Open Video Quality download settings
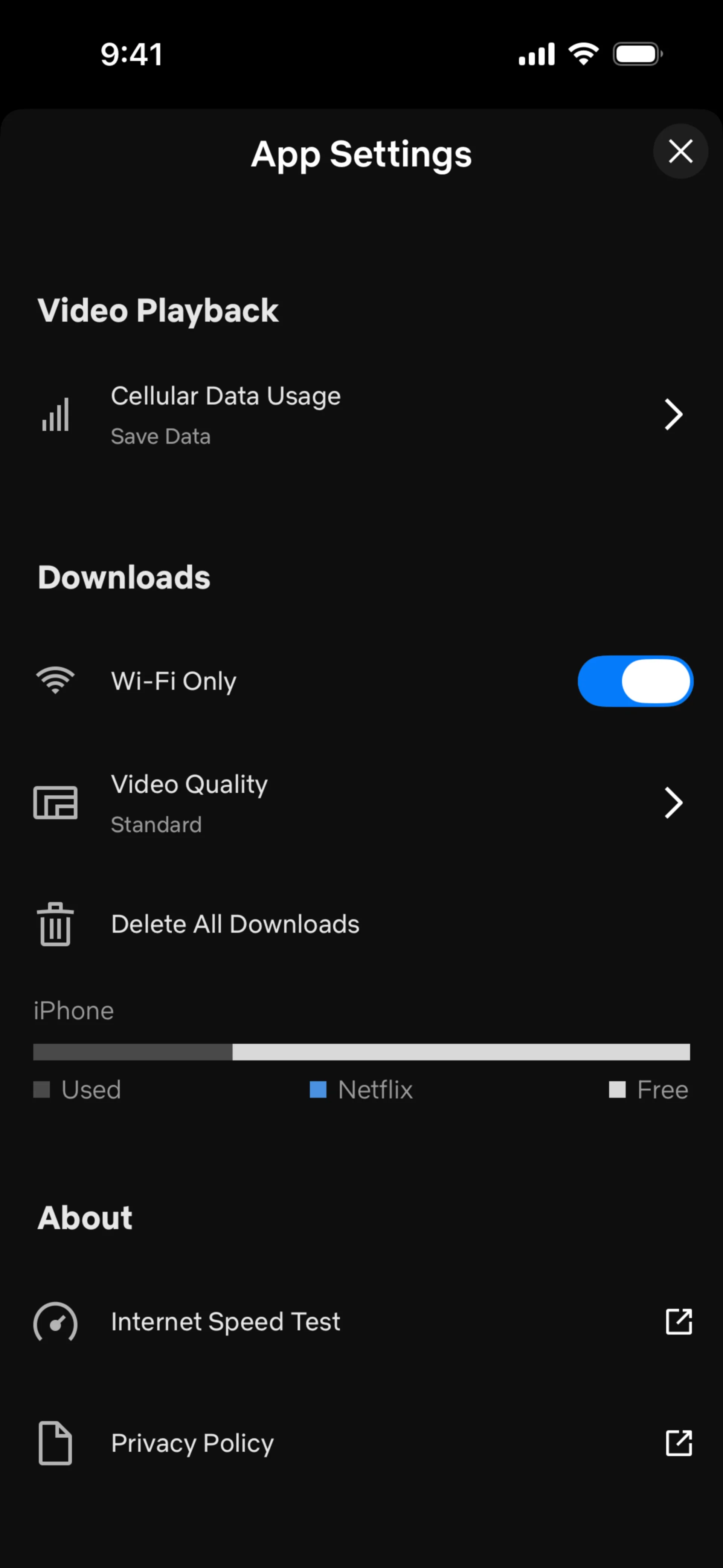This screenshot has width=723, height=1568. 361,803
